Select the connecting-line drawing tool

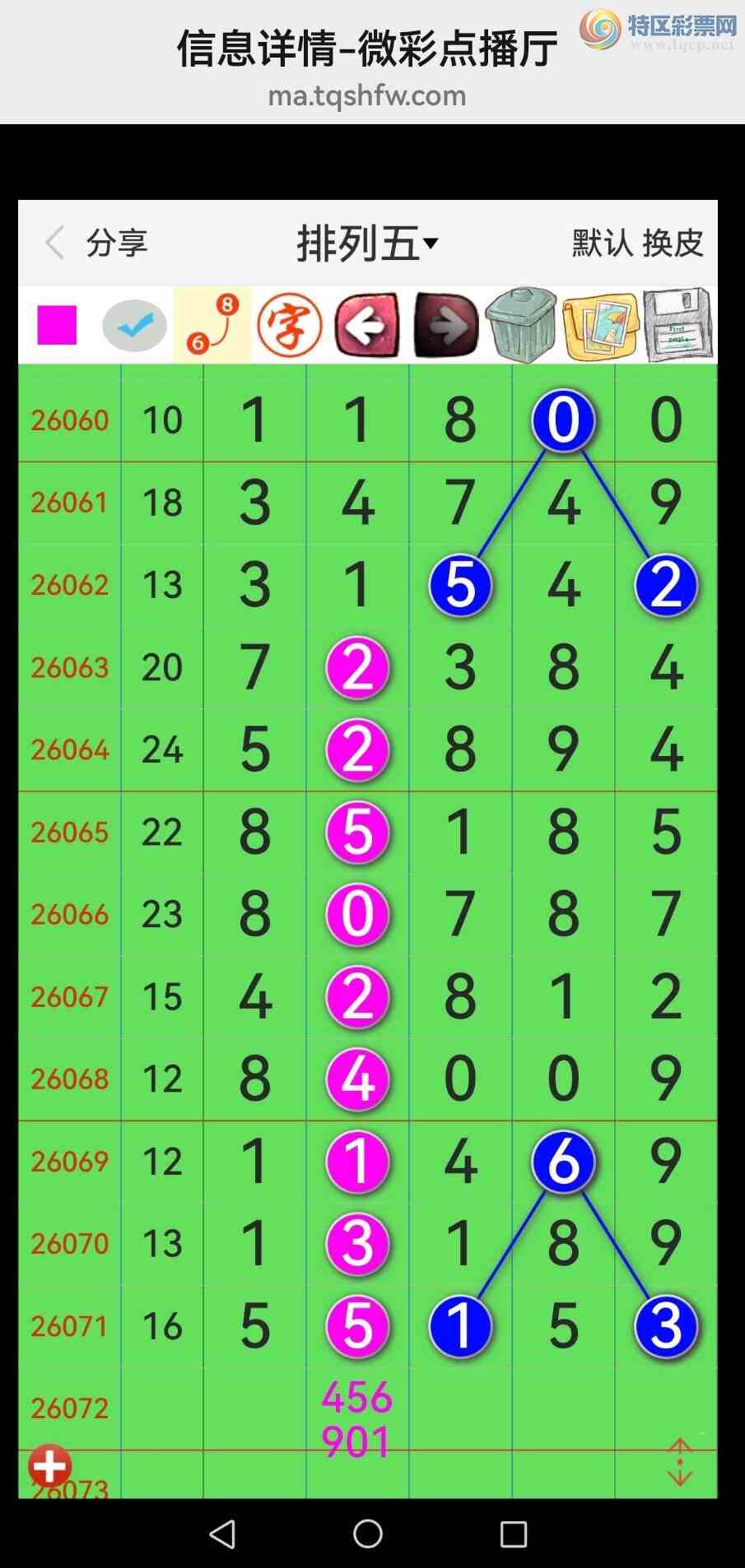tap(212, 326)
